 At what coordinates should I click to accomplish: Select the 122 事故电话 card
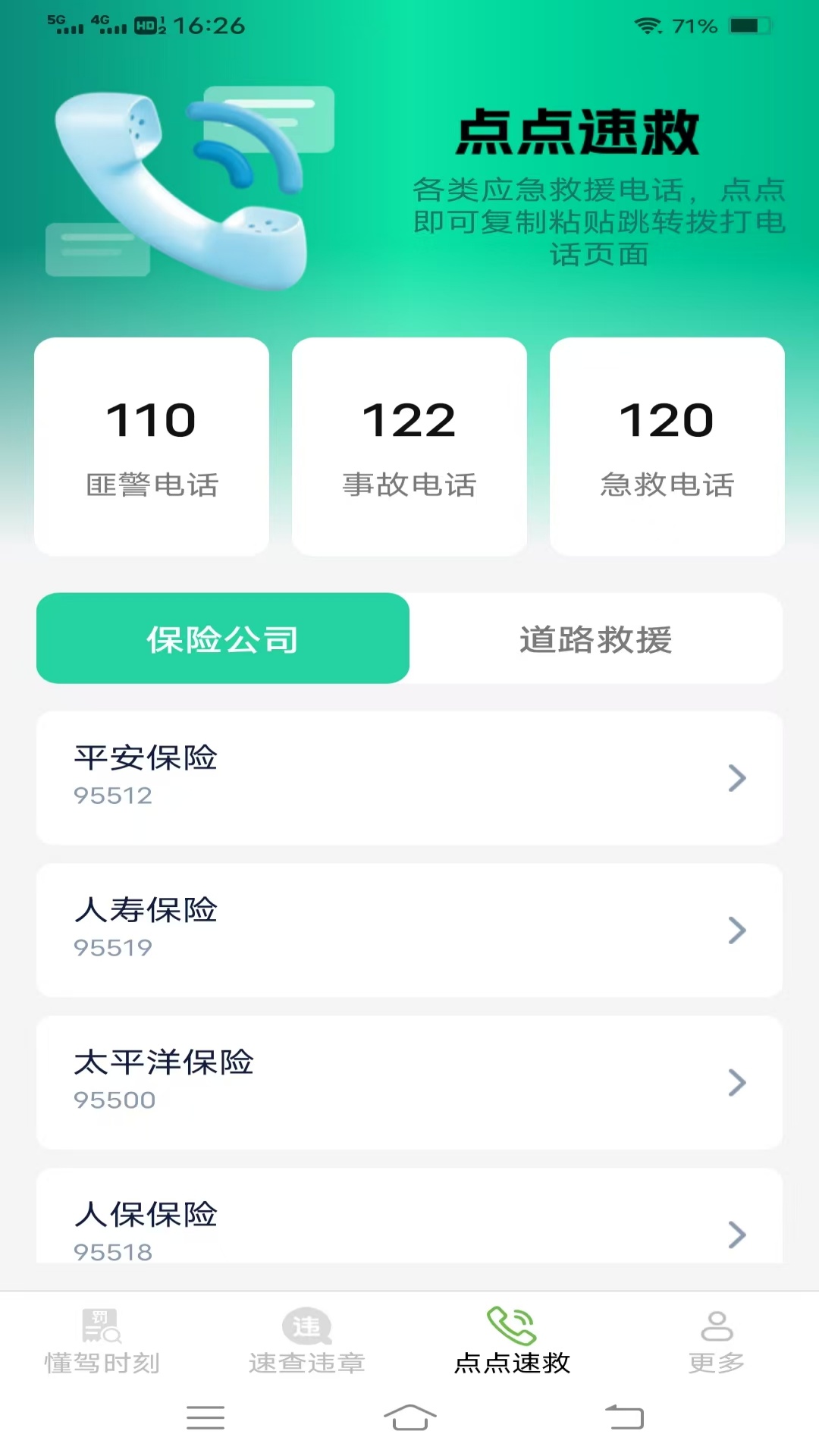click(x=409, y=446)
